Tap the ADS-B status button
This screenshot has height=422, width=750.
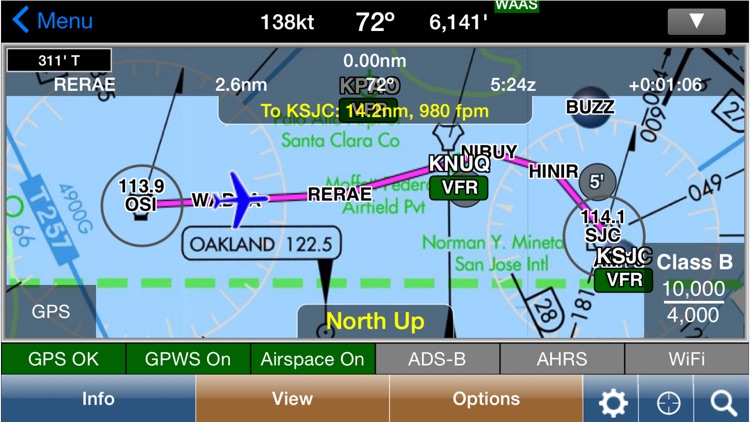click(x=438, y=359)
